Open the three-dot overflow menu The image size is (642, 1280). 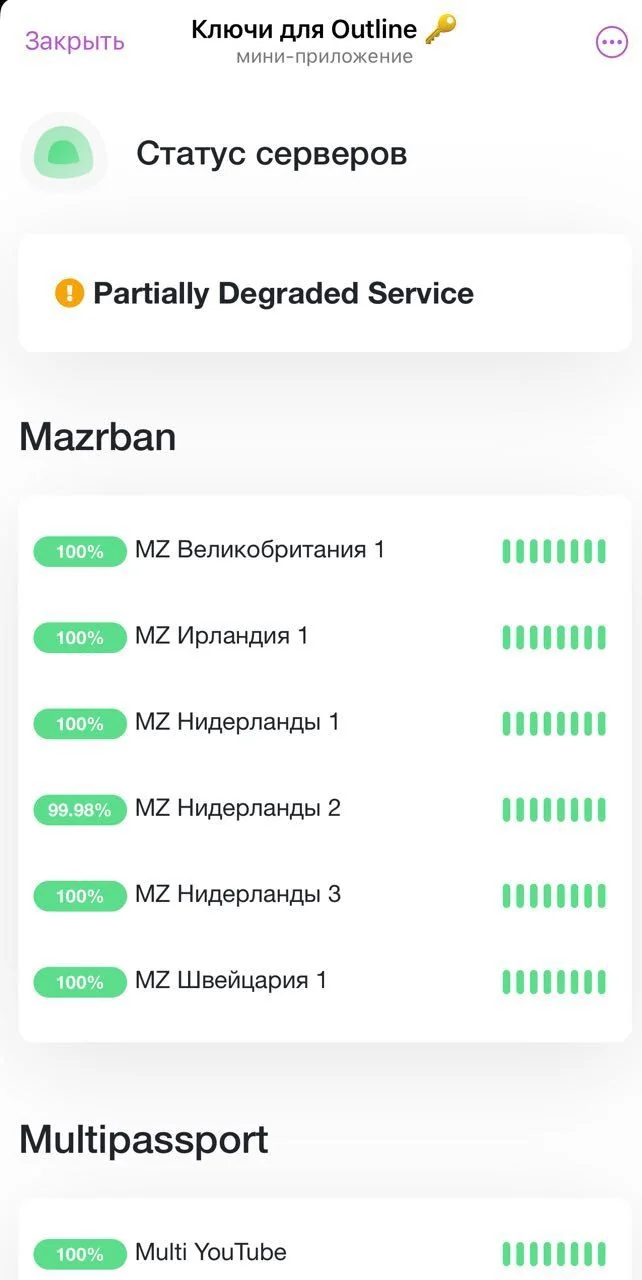coord(611,42)
